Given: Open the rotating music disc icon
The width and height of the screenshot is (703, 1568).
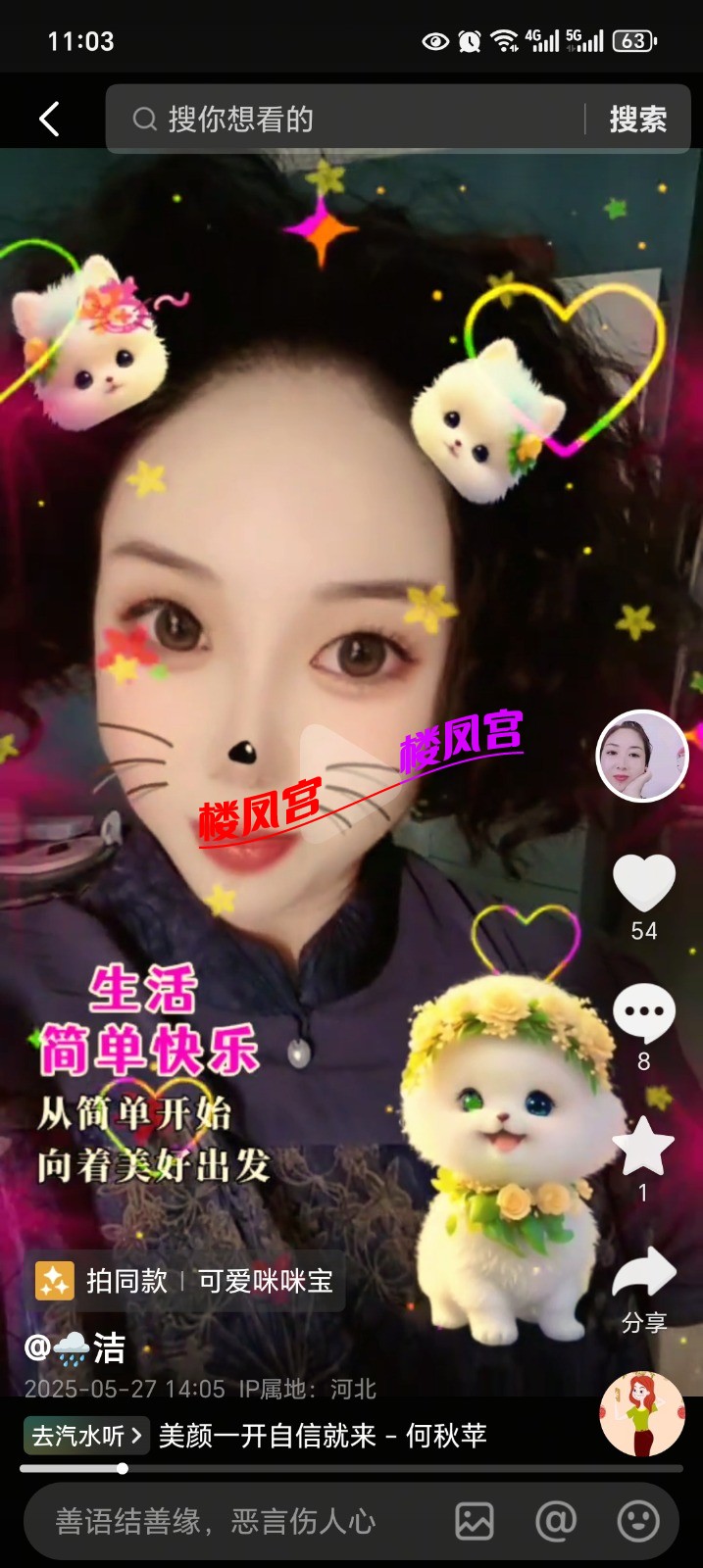Looking at the screenshot, I should (x=642, y=1413).
